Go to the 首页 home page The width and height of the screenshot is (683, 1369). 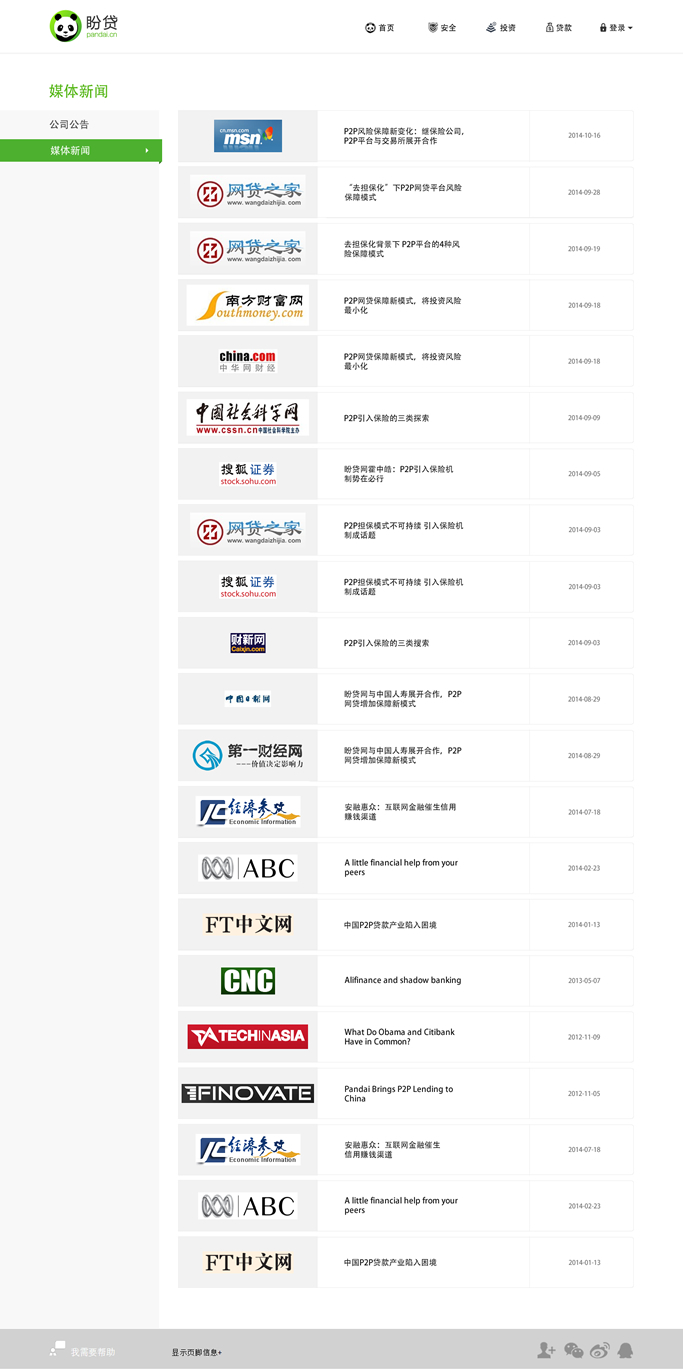[380, 28]
